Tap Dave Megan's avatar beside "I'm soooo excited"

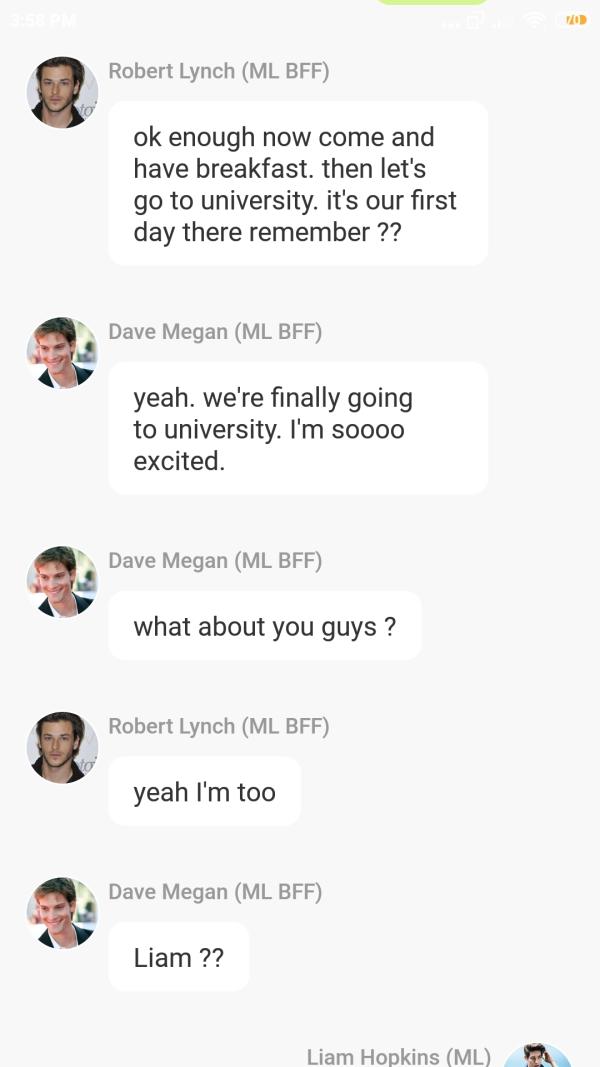click(62, 353)
